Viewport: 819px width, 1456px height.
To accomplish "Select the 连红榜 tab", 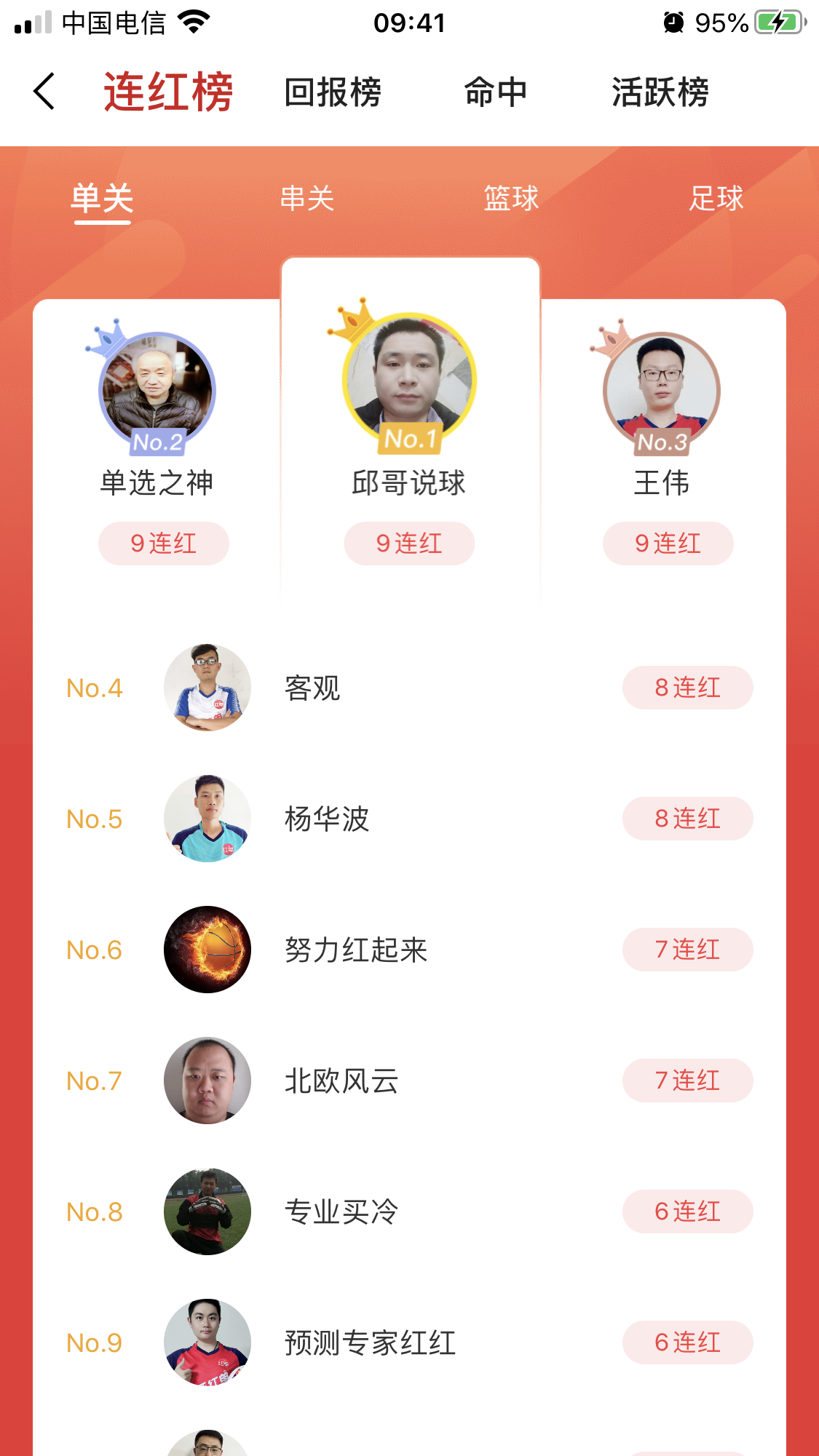I will point(168,92).
